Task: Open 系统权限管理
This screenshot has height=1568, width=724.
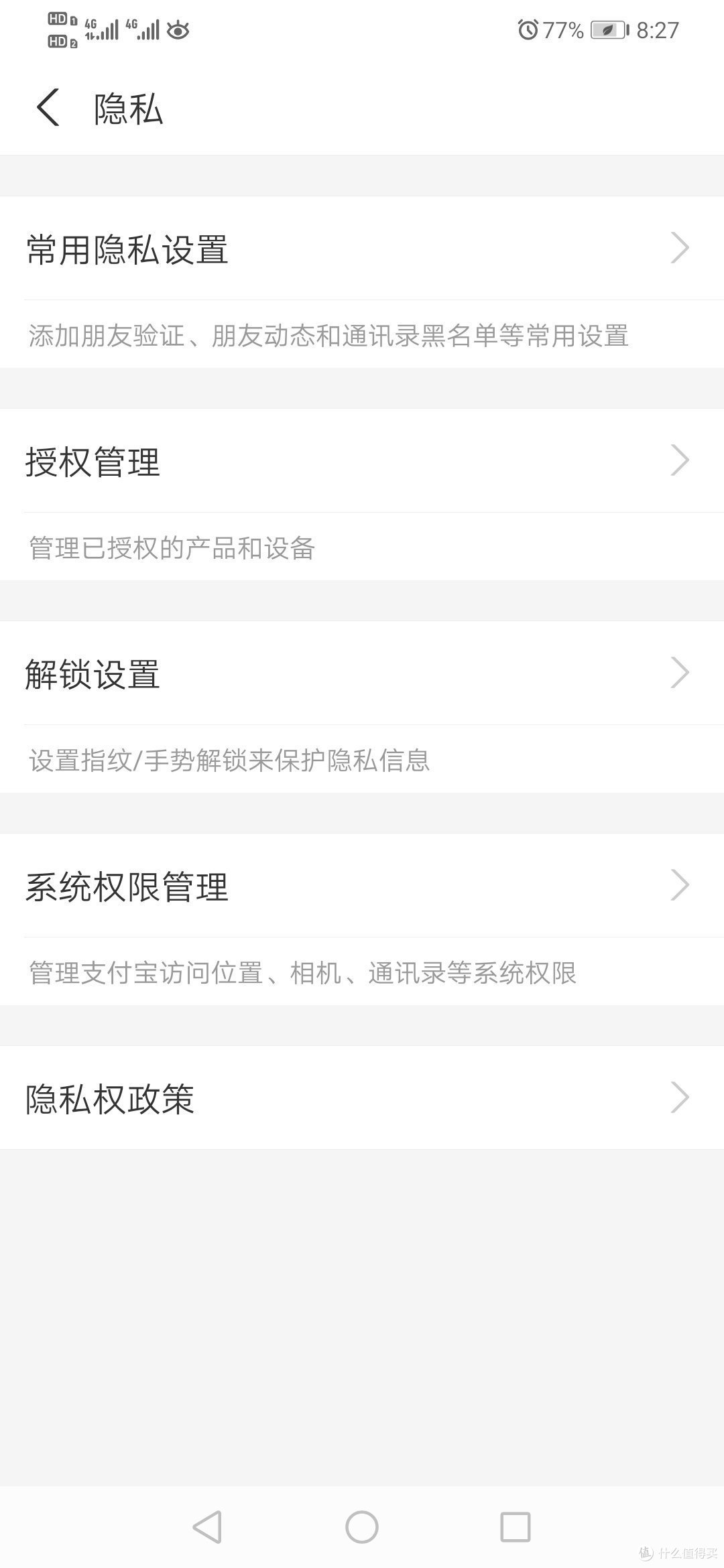Action: [362, 886]
